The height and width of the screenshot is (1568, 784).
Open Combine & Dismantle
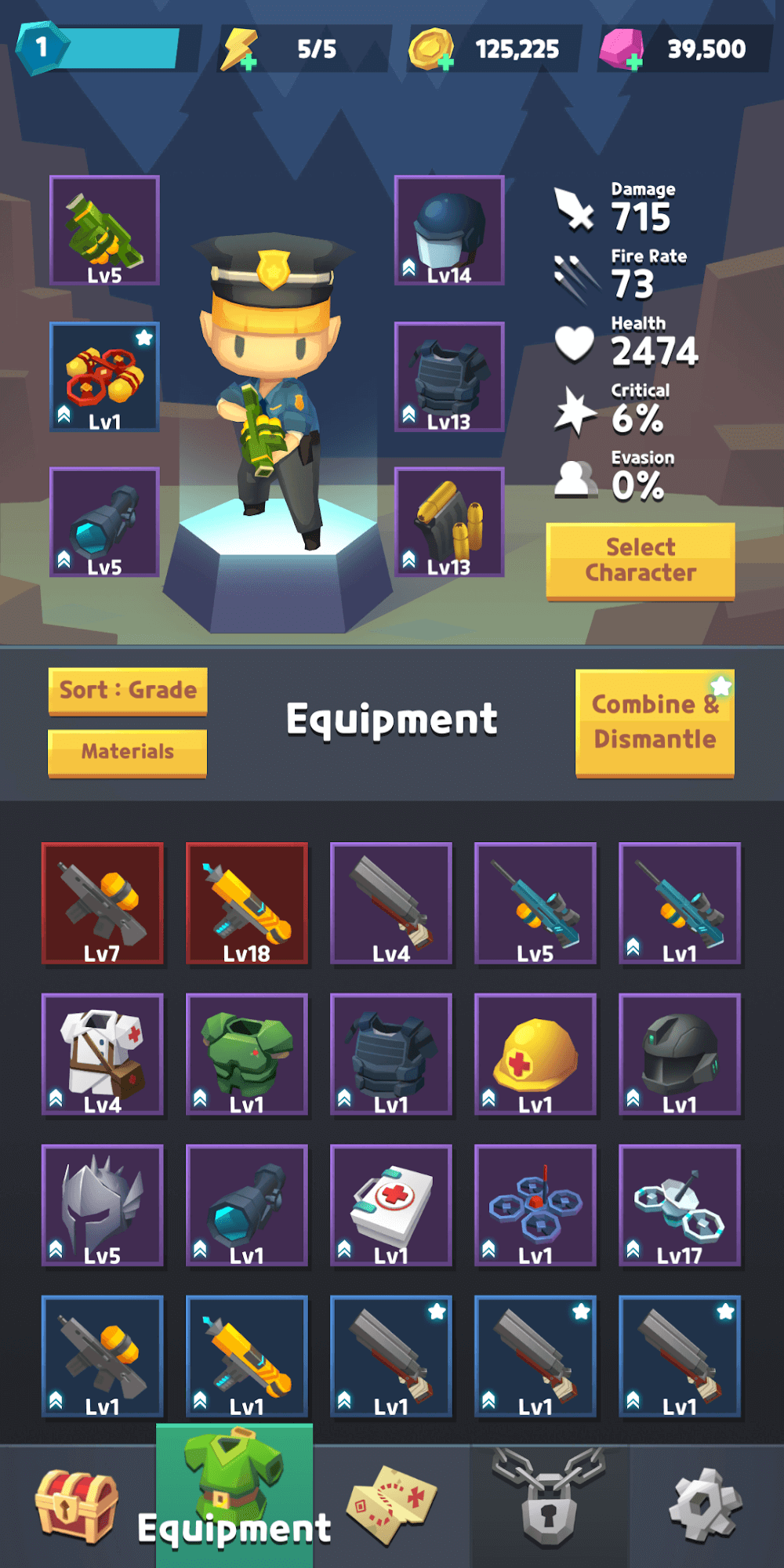[x=655, y=722]
